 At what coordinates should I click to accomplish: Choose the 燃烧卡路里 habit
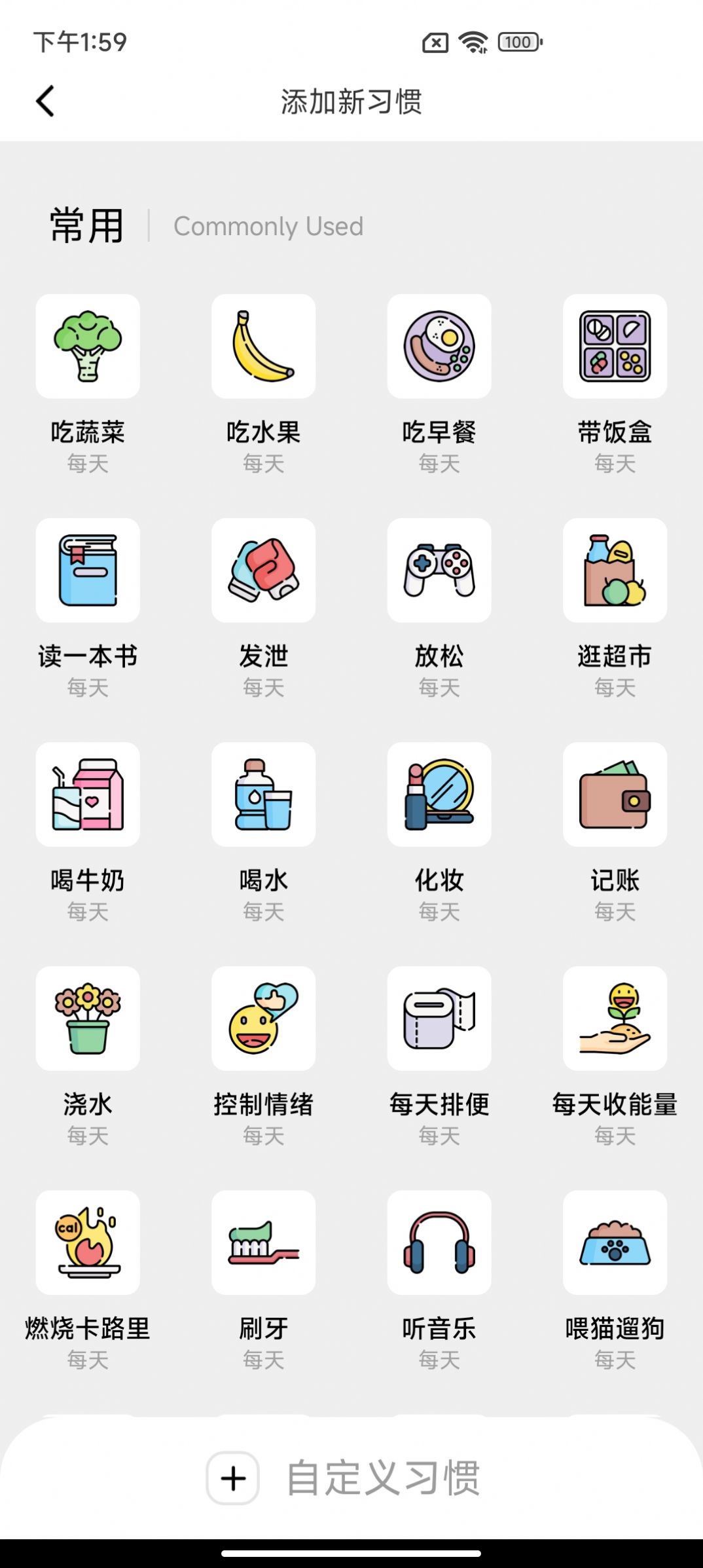(x=88, y=1242)
